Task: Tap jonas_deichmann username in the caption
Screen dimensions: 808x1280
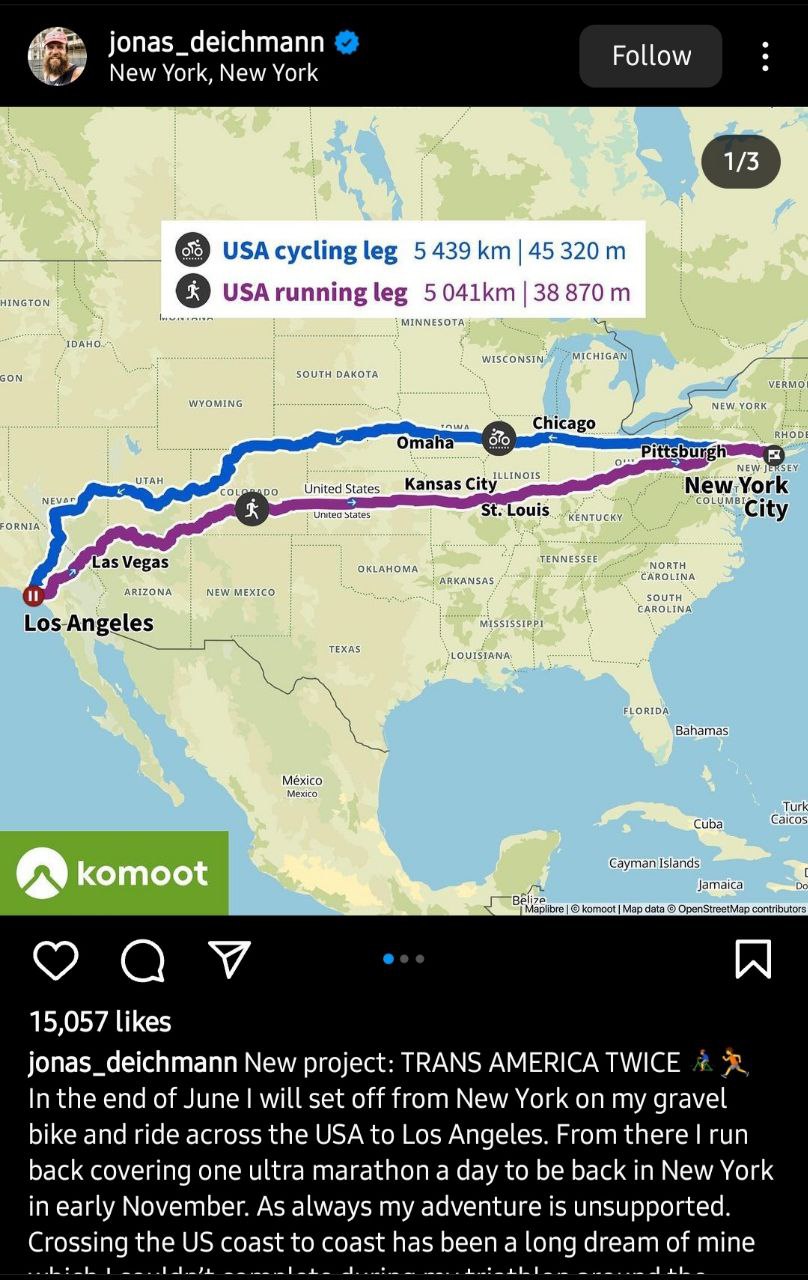Action: tap(132, 1062)
